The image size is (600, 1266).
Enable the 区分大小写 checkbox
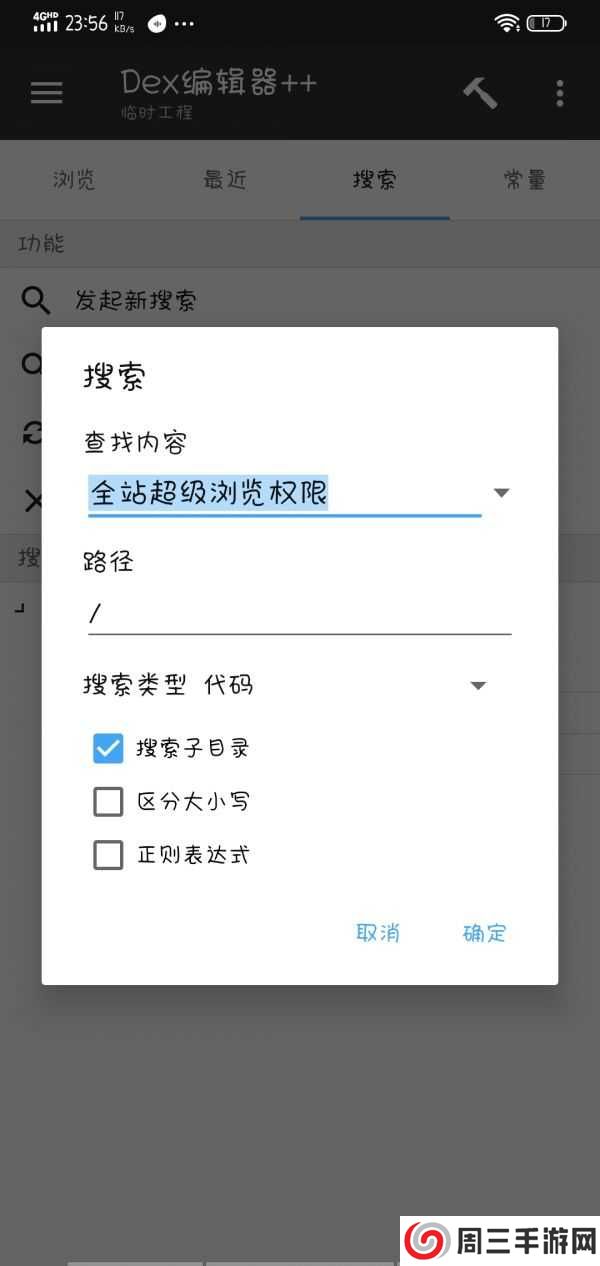pos(108,801)
